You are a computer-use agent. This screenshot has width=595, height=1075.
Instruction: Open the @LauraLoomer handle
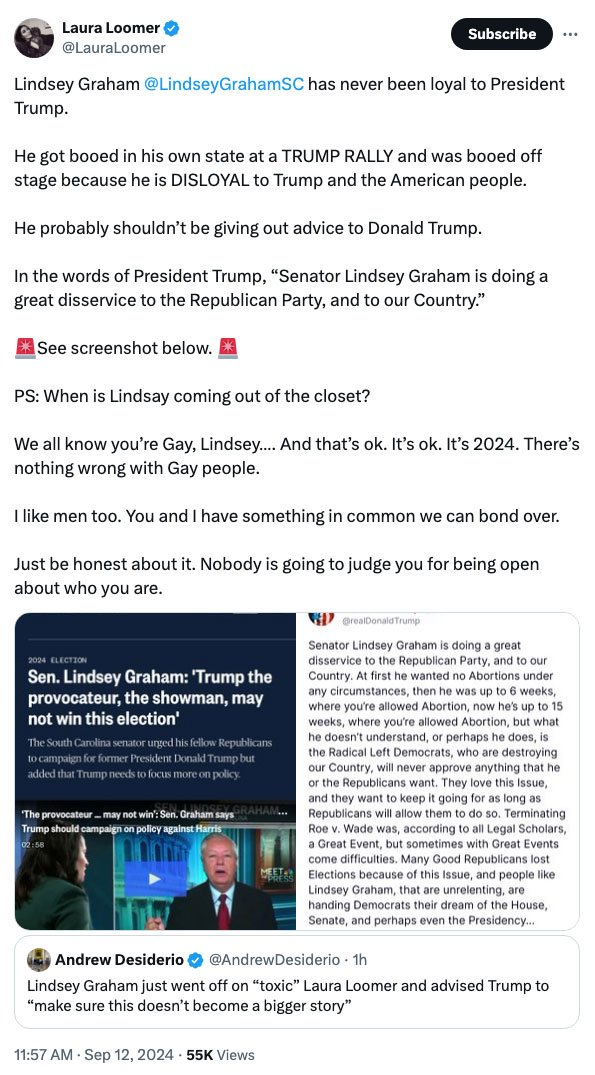tap(114, 47)
